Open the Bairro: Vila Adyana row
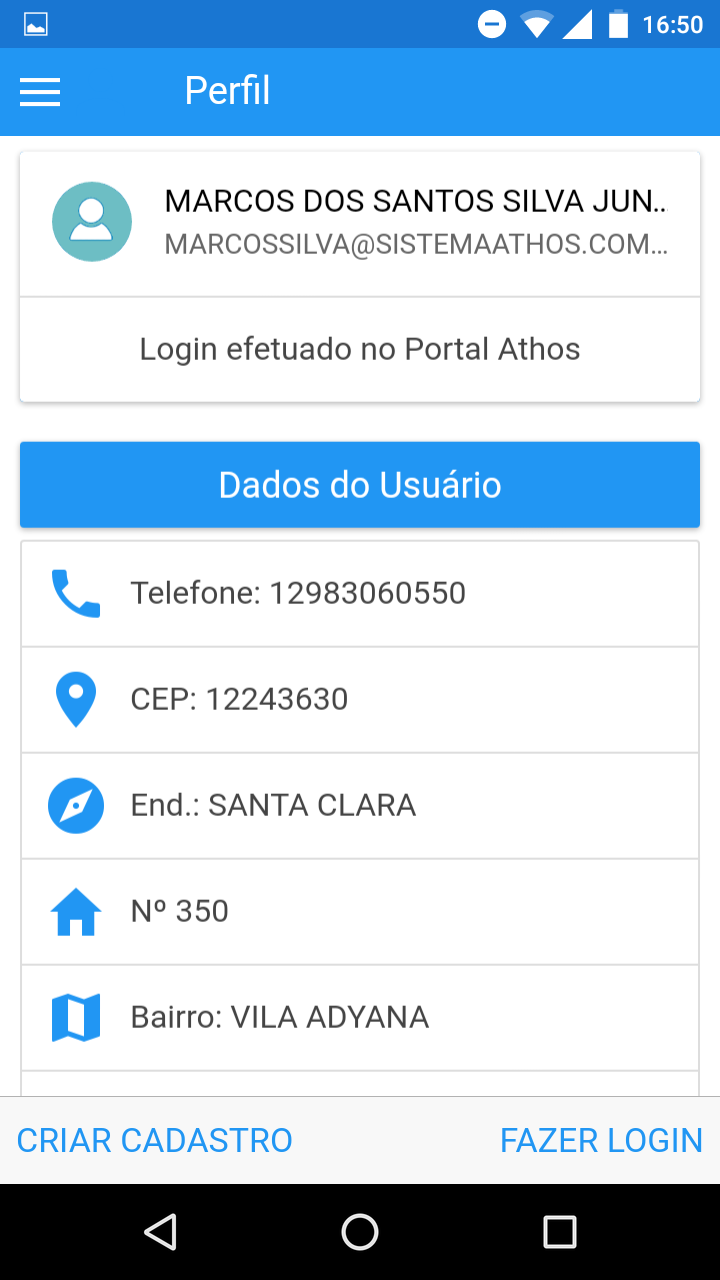The image size is (720, 1280). tap(360, 1018)
